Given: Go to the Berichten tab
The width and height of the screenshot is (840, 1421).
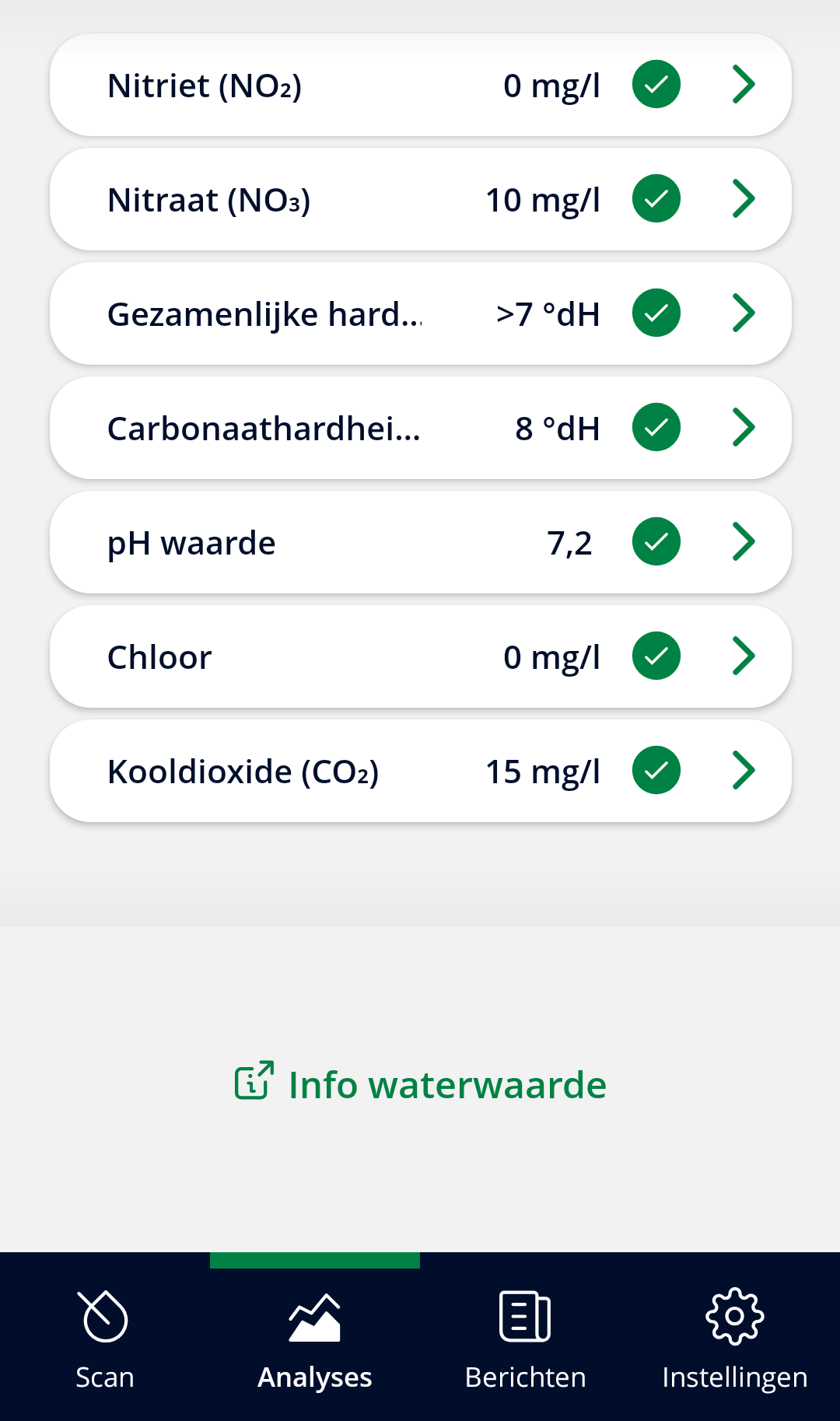Looking at the screenshot, I should point(525,1338).
